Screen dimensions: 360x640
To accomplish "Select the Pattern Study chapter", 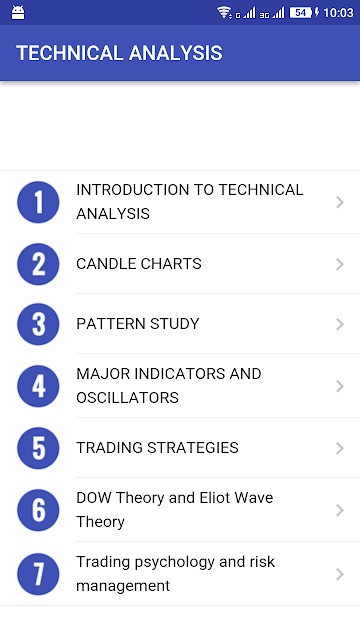I will [x=180, y=324].
